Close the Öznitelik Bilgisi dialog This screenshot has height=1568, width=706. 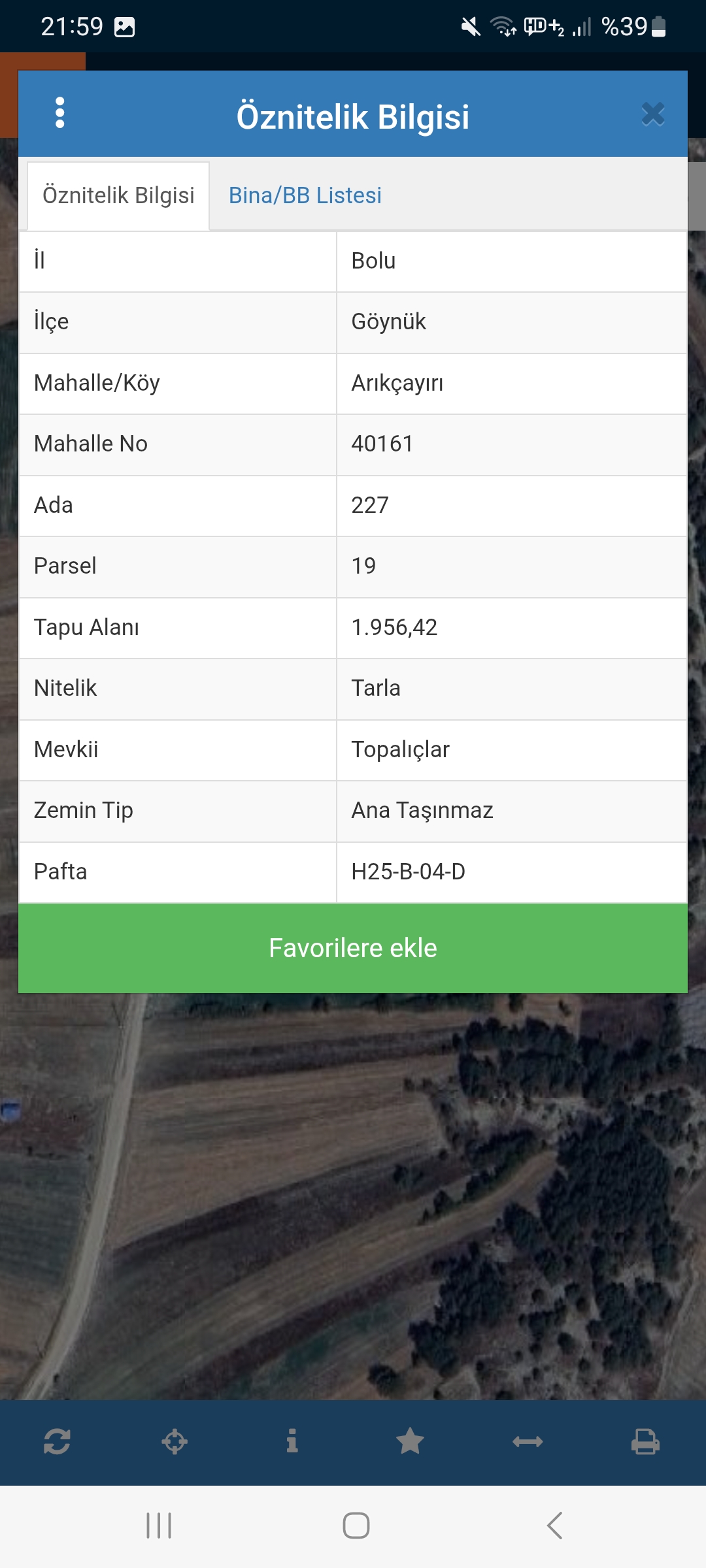tap(653, 114)
